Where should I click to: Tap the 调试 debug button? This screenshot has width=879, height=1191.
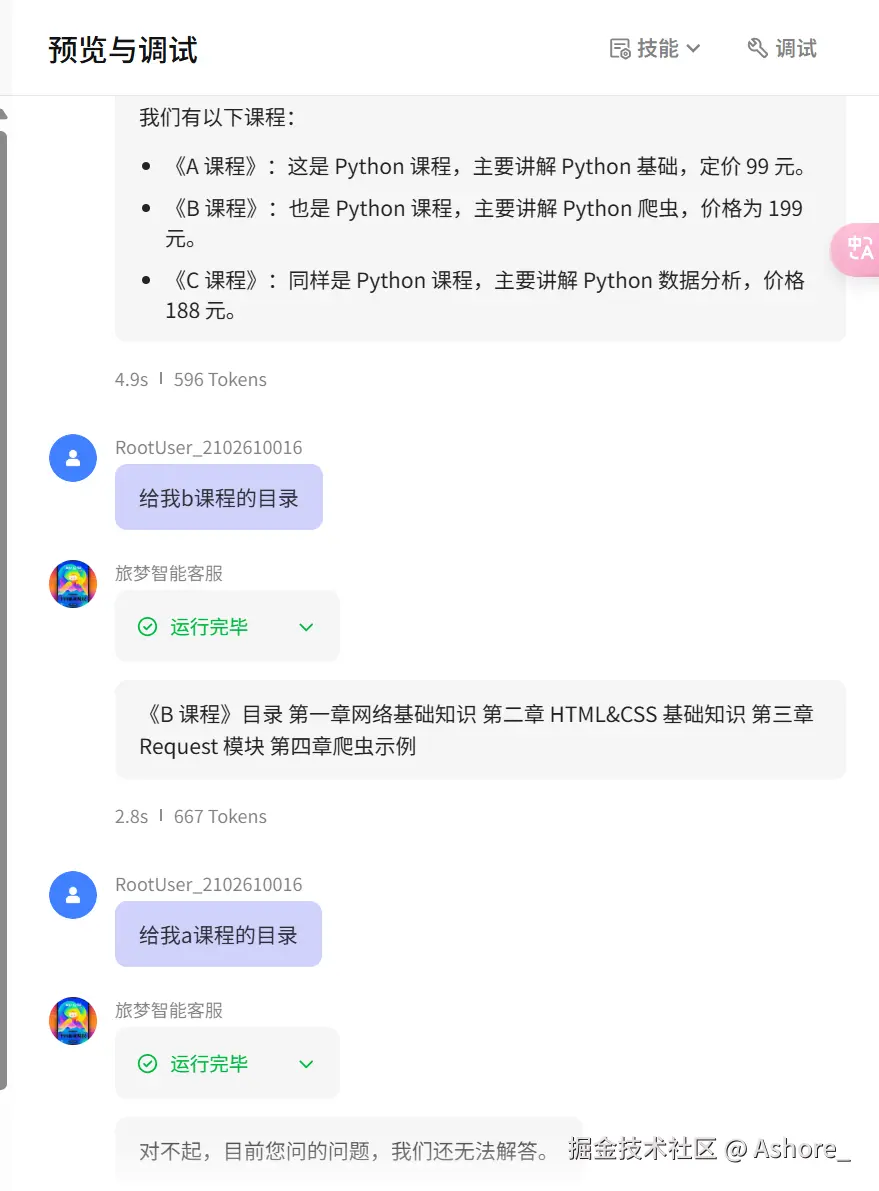(782, 48)
